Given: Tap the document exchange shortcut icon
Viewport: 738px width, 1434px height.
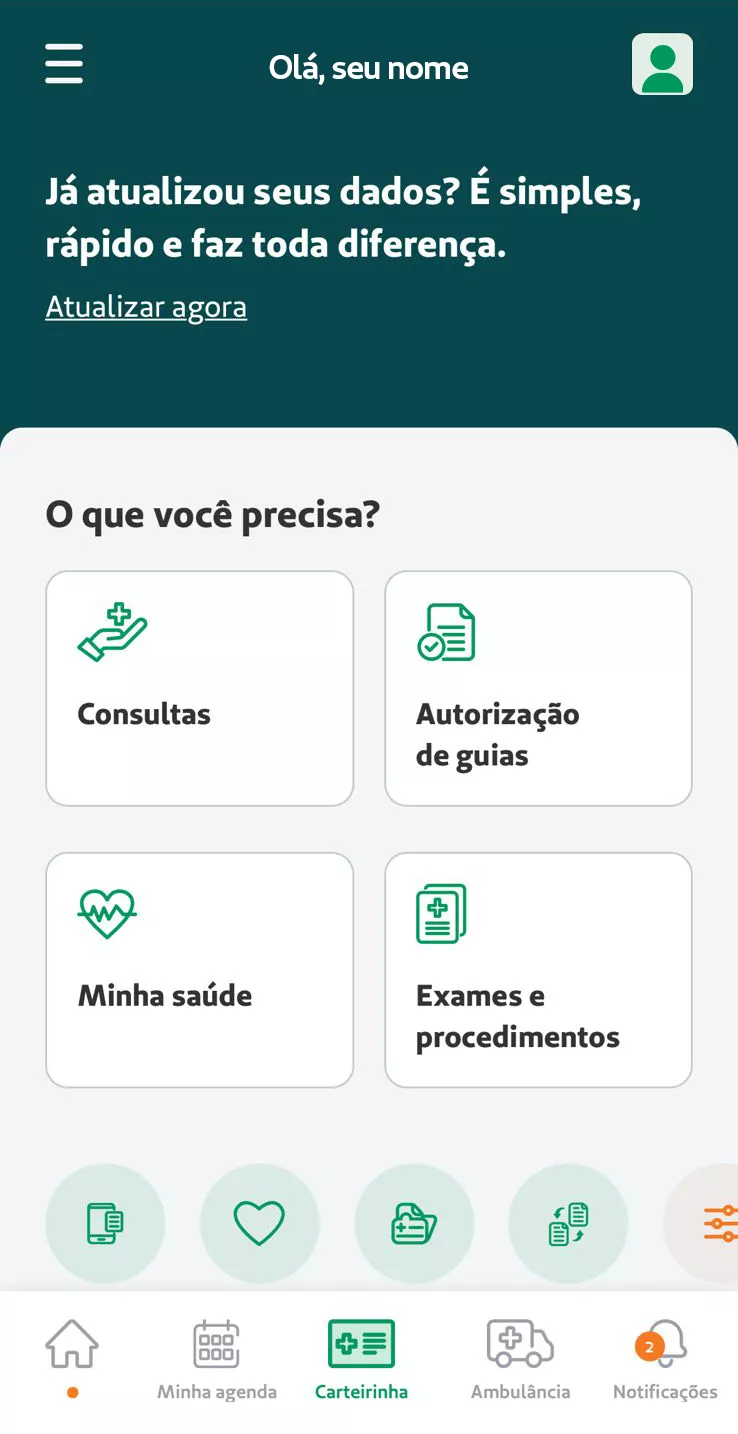Looking at the screenshot, I should pyautogui.click(x=568, y=1223).
